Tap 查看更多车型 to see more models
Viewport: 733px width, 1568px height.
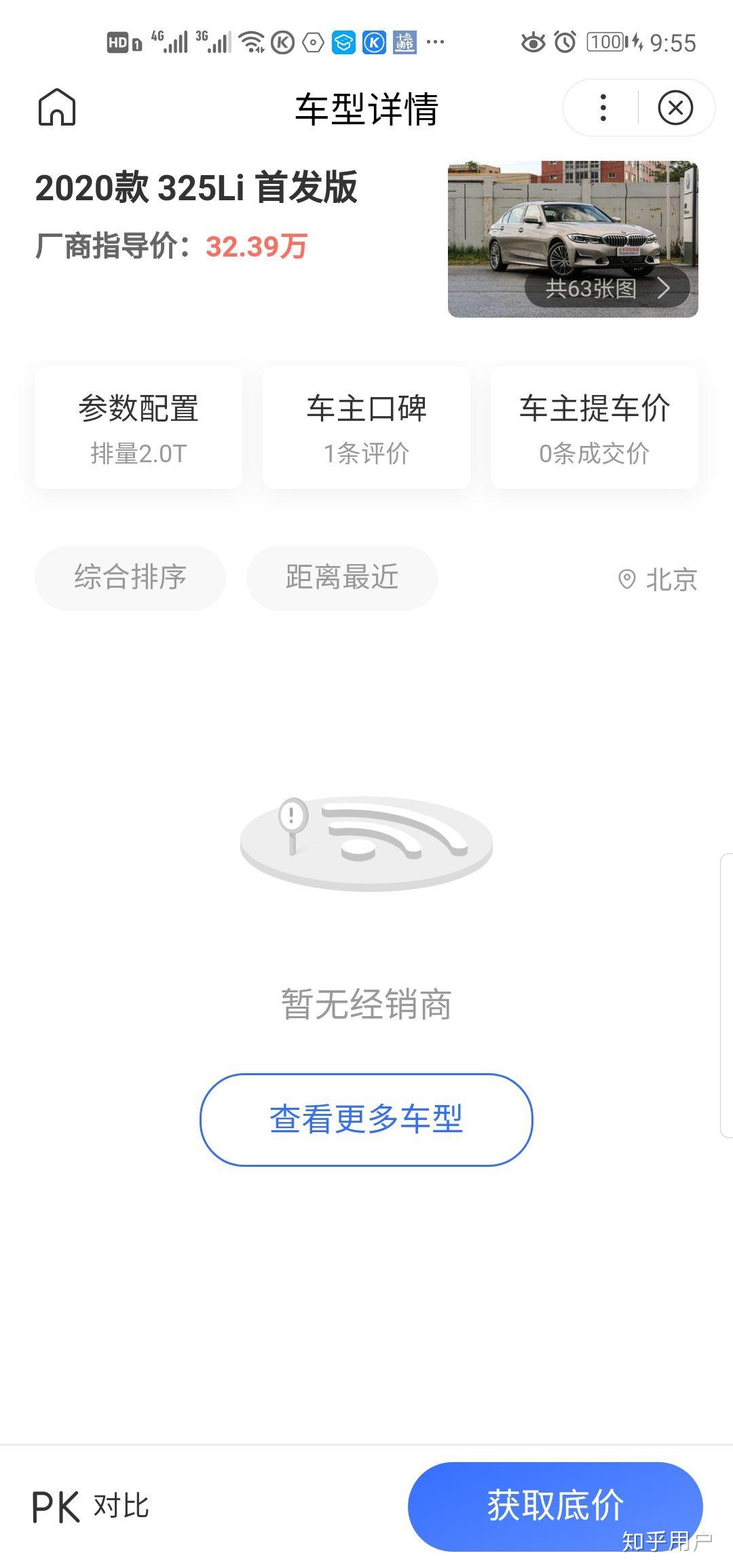[366, 1119]
